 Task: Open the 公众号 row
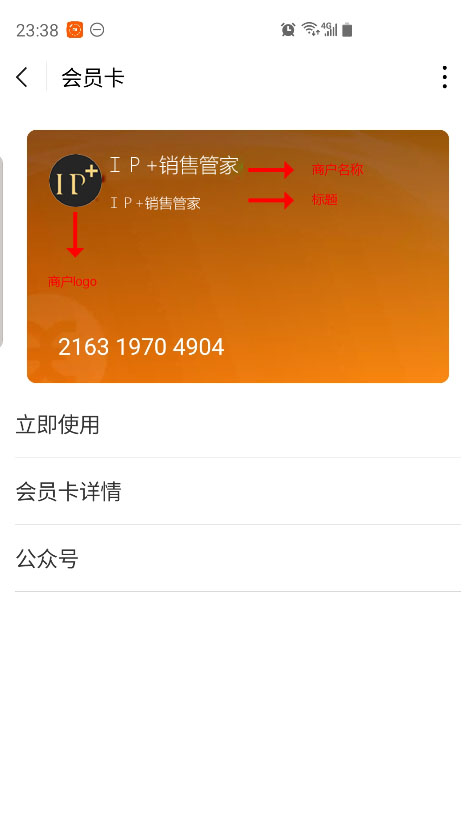click(238, 558)
